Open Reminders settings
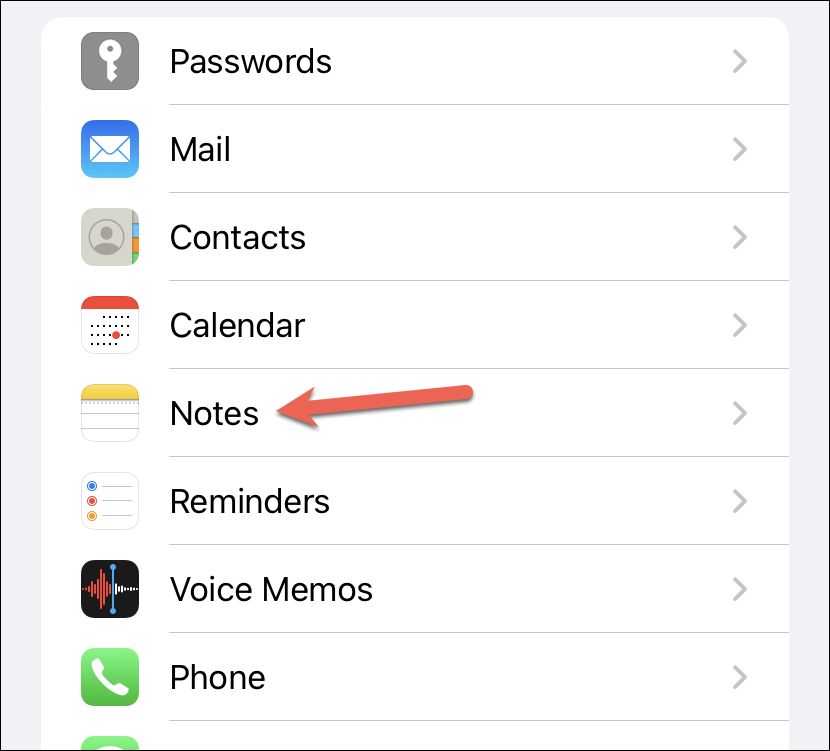The image size is (830, 751). [x=250, y=501]
